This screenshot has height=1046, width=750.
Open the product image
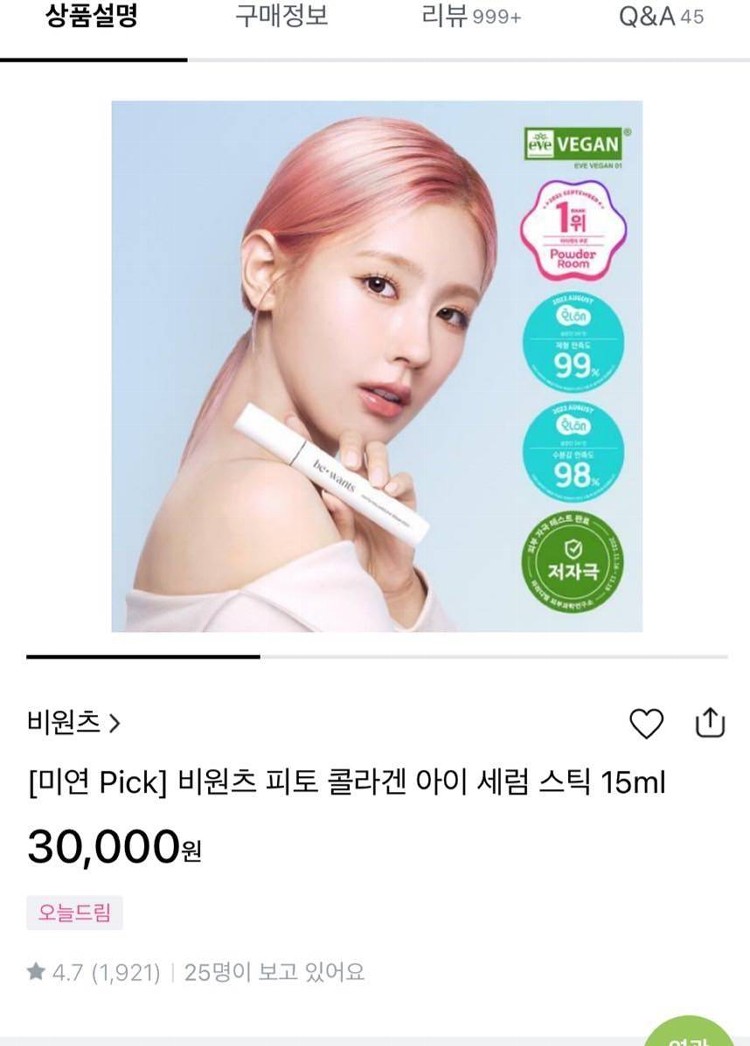click(376, 366)
